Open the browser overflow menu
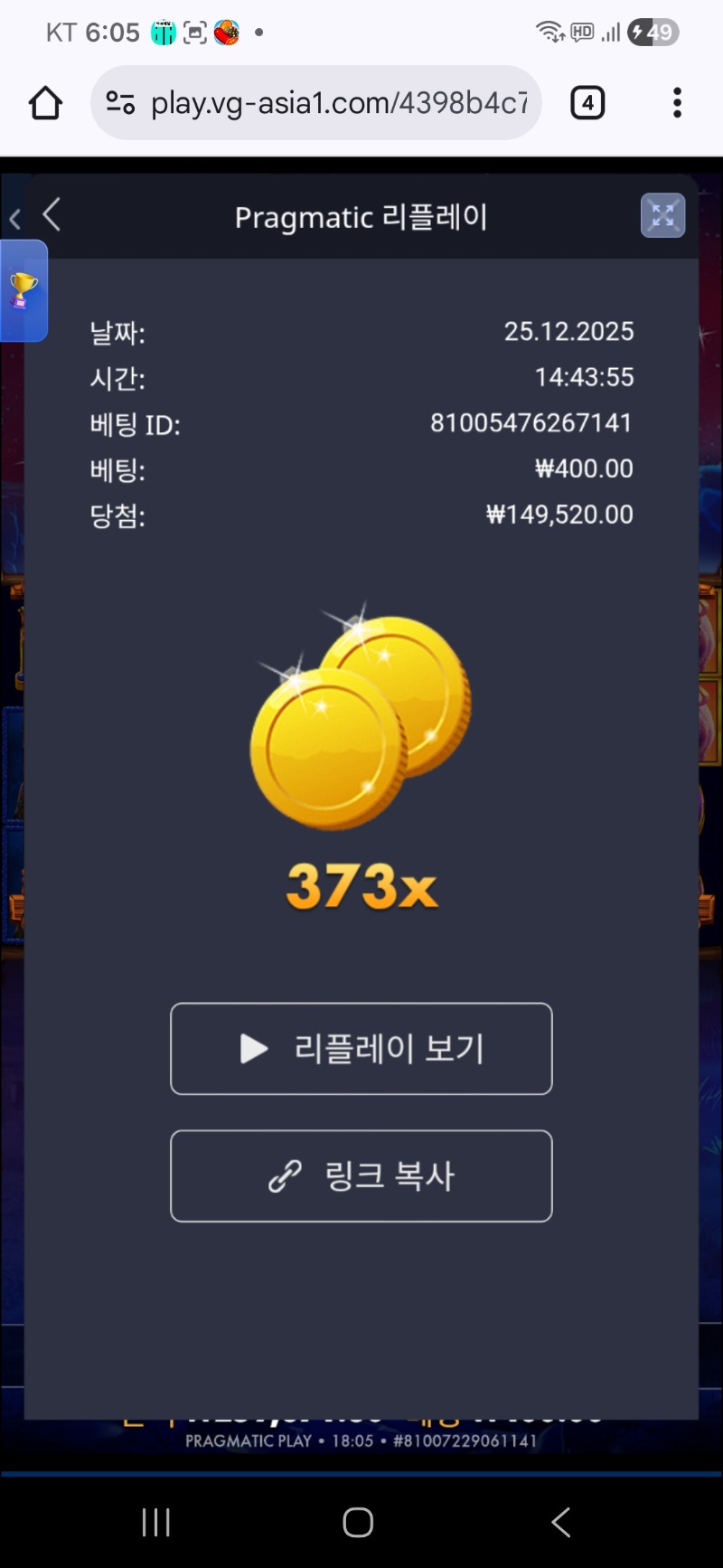This screenshot has height=1568, width=723. [677, 103]
